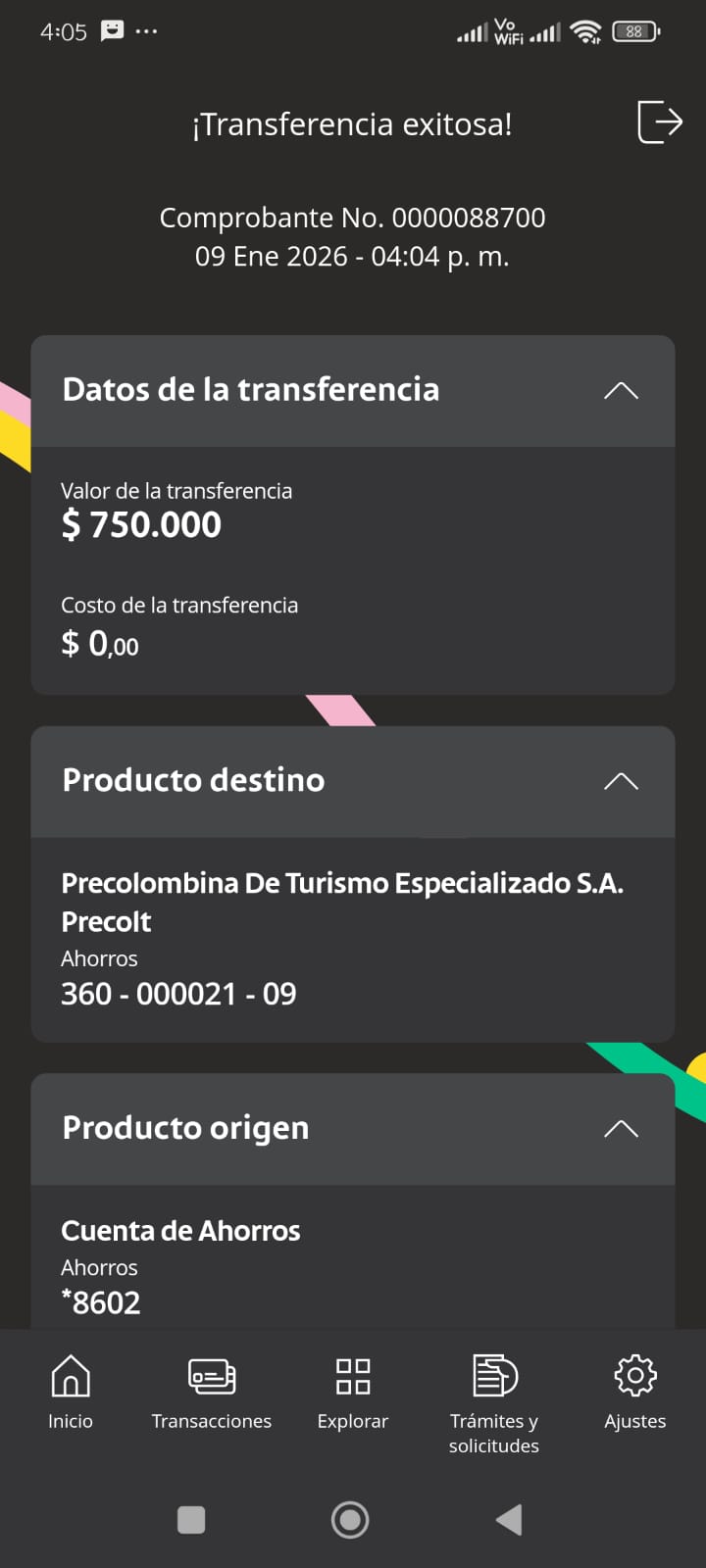Tap the logout icon in the header
The image size is (706, 1568).
659,122
